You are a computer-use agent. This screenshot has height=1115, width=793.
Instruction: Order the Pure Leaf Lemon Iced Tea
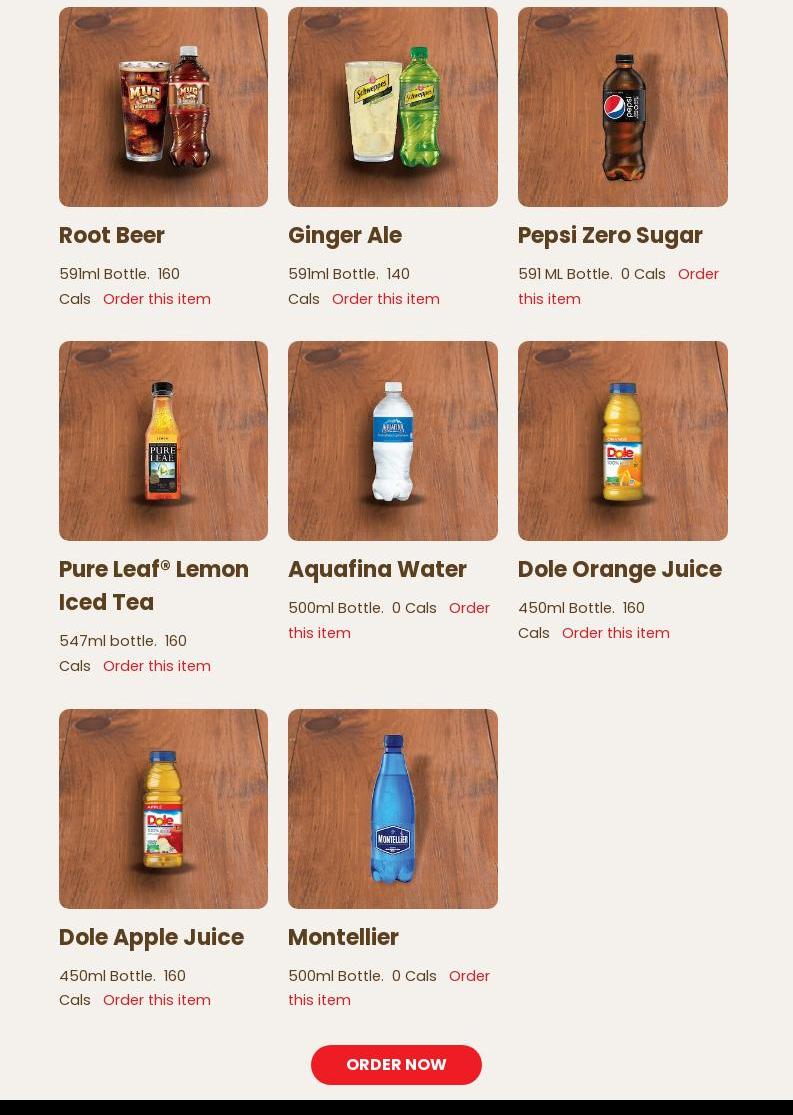point(156,666)
